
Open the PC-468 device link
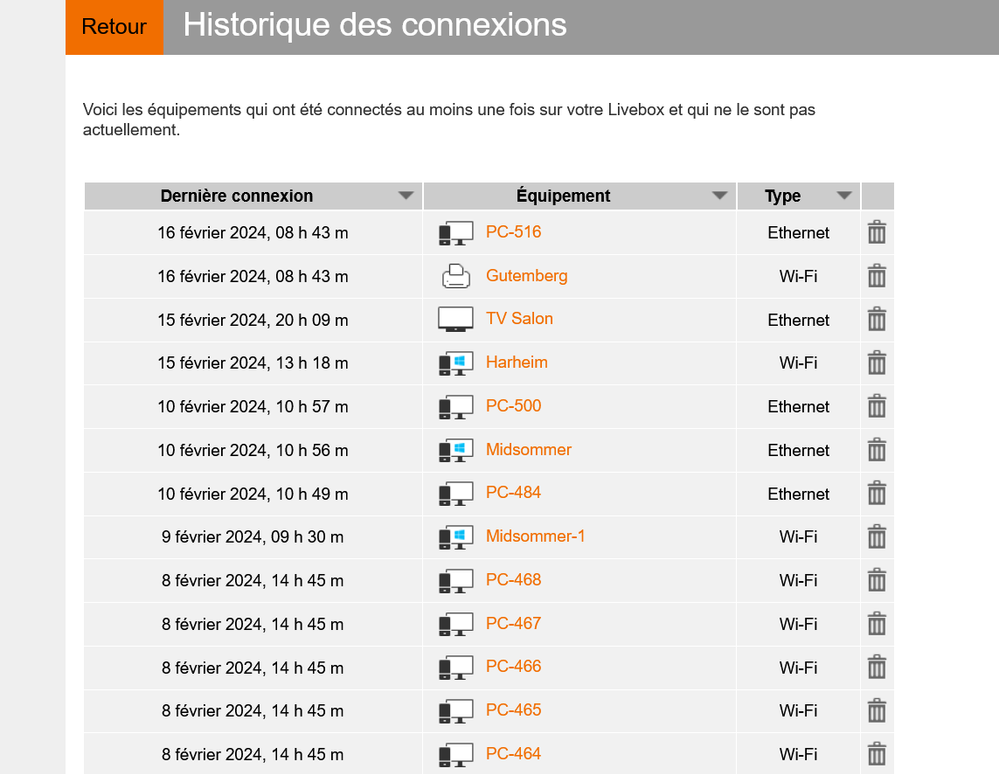(x=513, y=580)
